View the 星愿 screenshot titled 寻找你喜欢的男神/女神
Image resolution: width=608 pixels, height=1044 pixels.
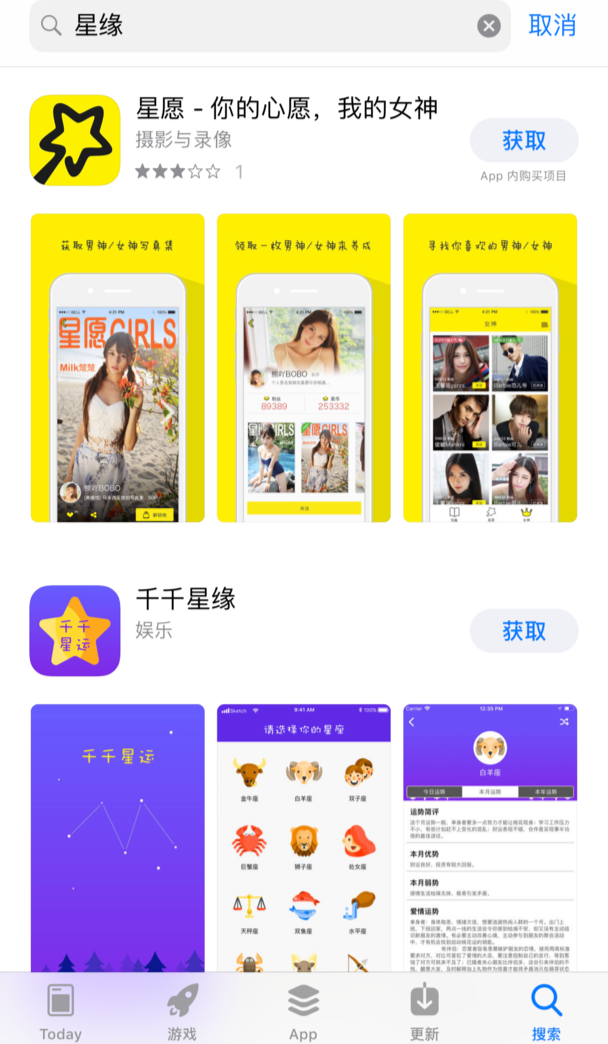[x=490, y=368]
